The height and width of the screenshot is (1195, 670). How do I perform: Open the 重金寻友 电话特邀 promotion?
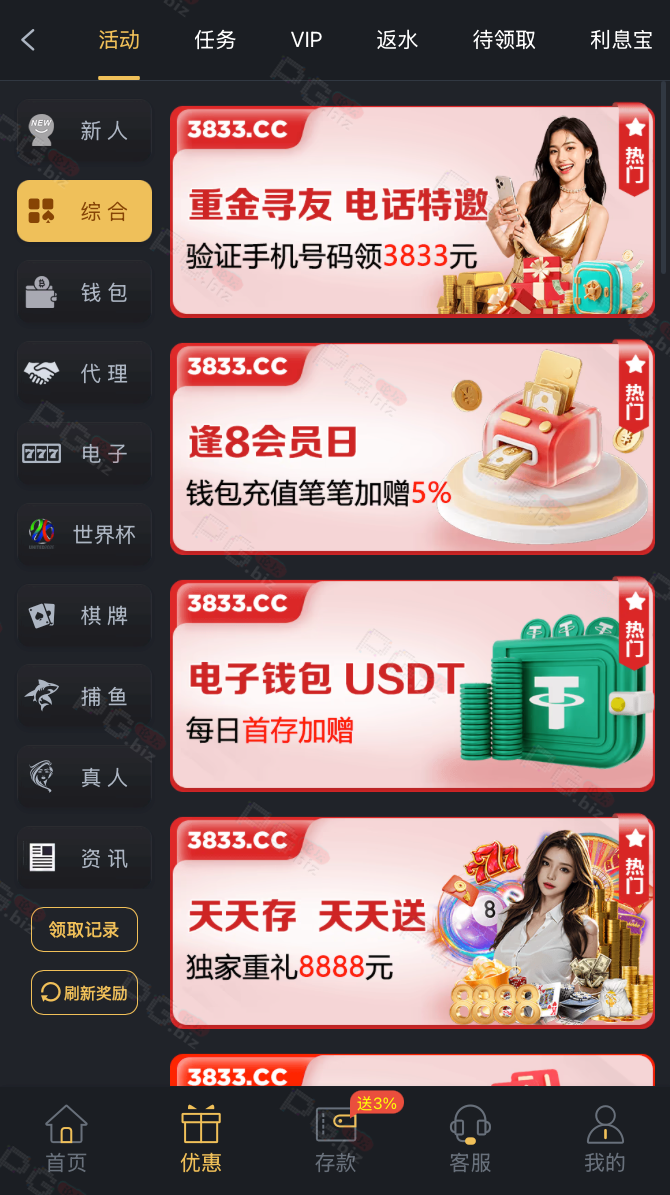[x=412, y=211]
